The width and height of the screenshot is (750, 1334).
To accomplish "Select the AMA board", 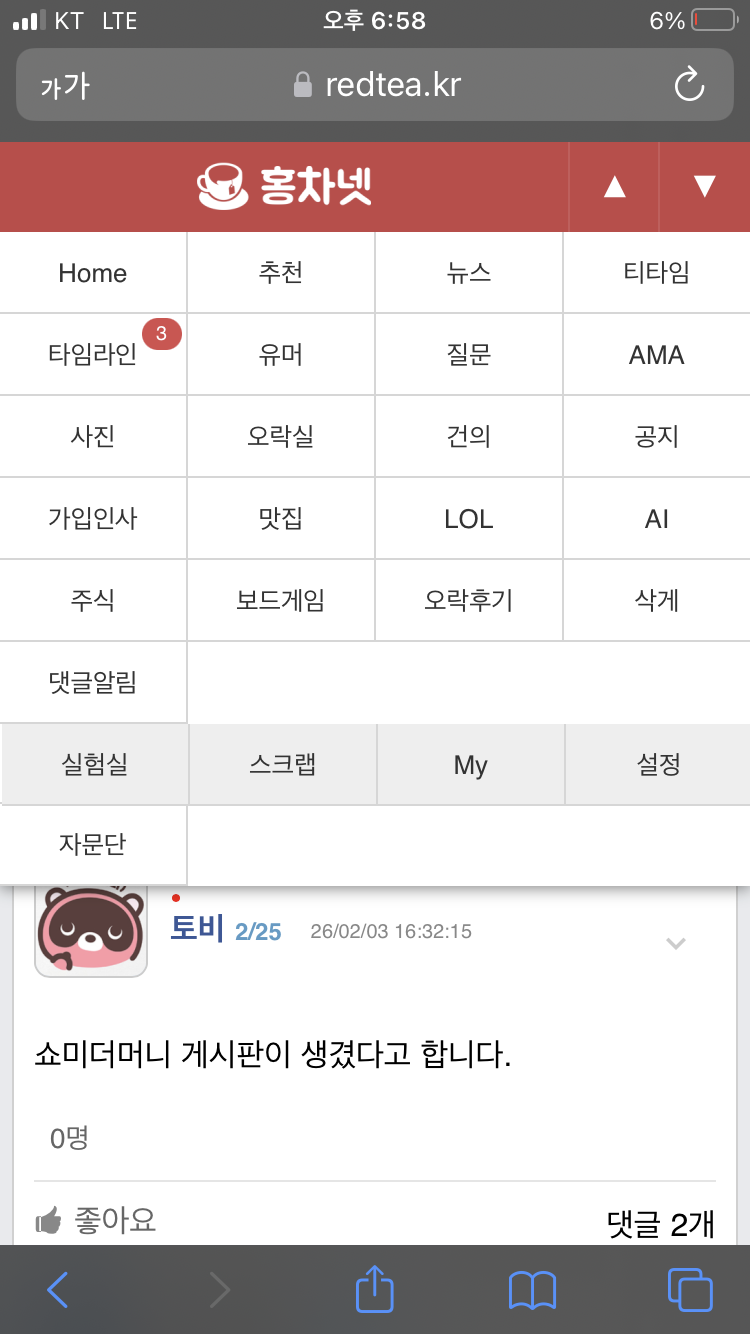I will (657, 355).
